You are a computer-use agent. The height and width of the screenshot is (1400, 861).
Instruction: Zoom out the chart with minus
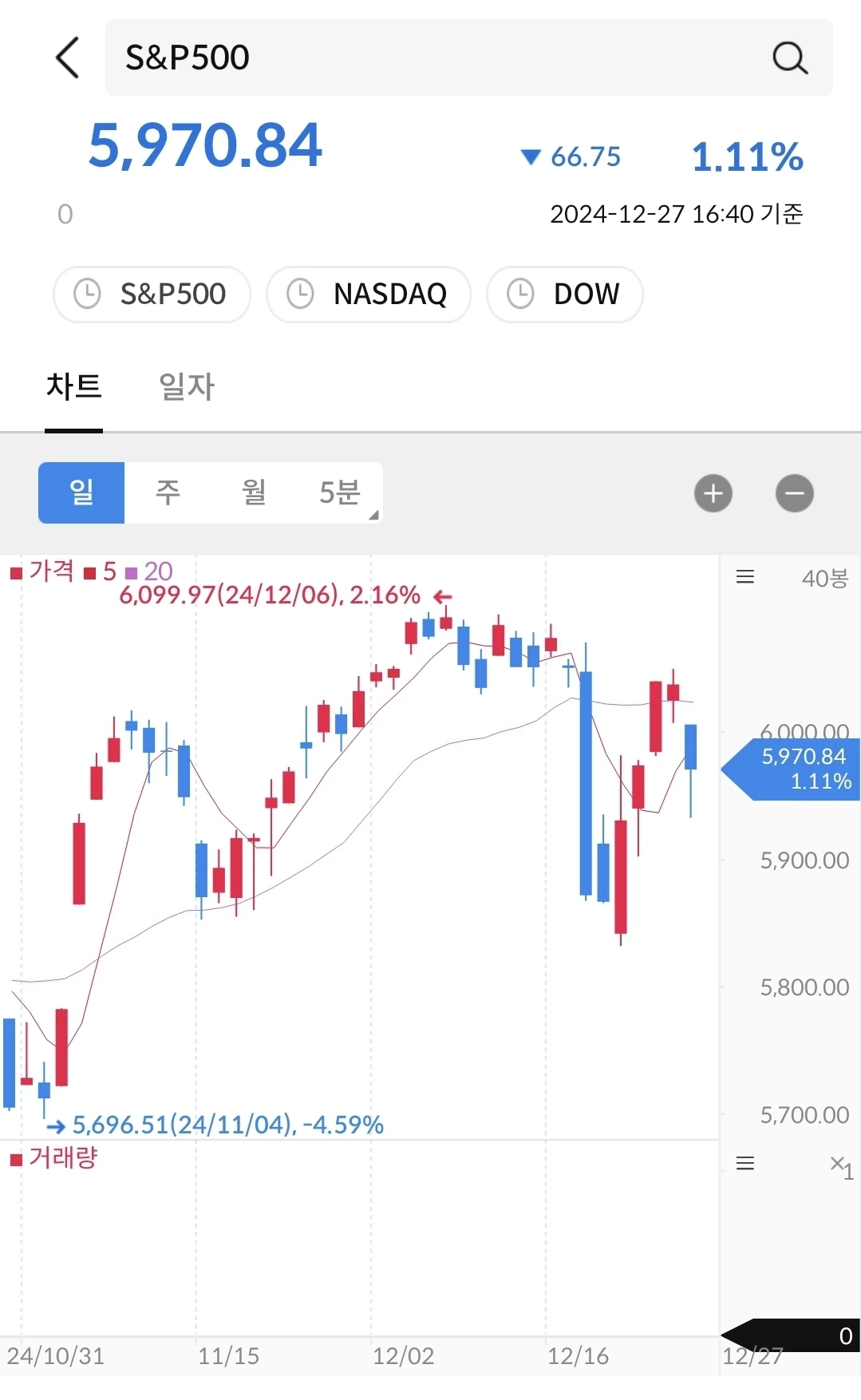tap(795, 493)
